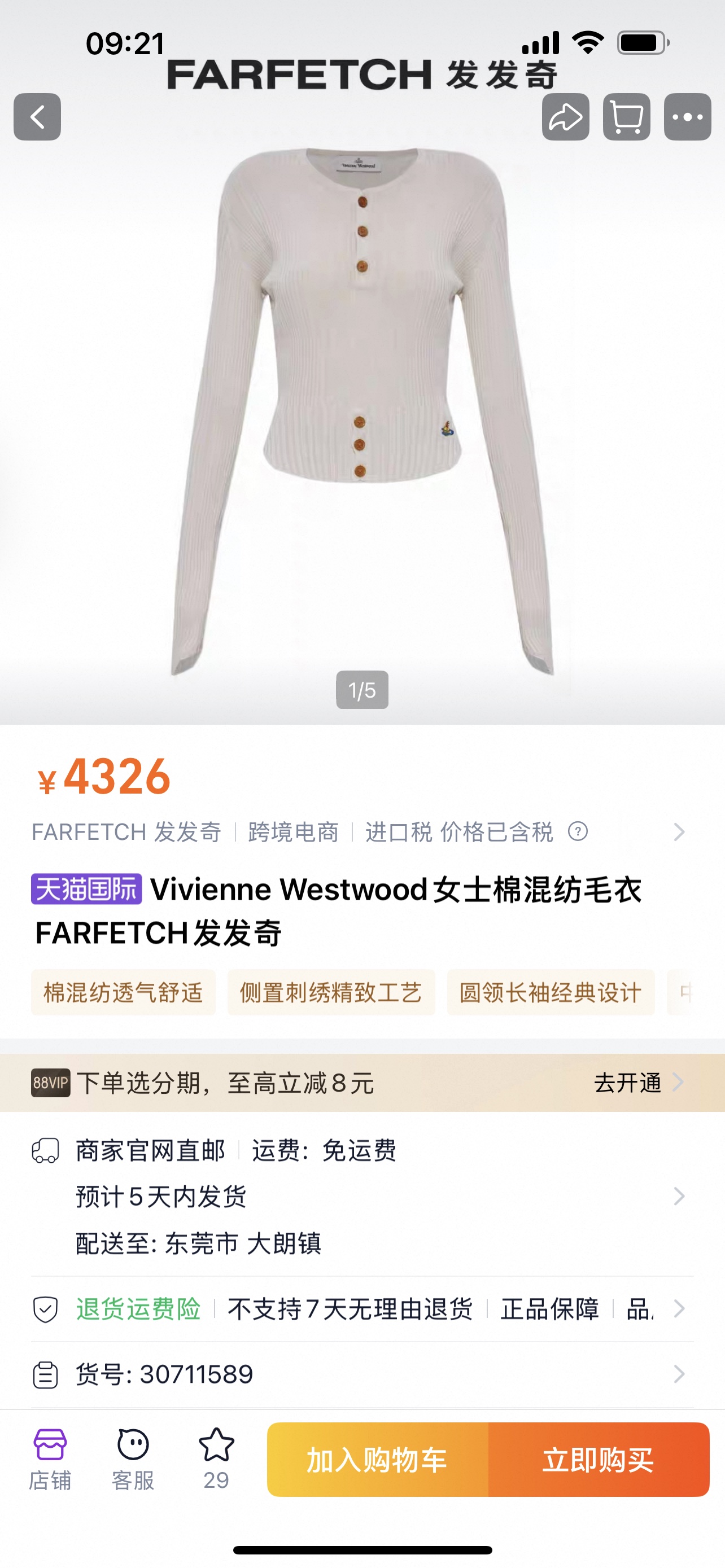Open the import tax details row
725x1568 pixels.
pyautogui.click(x=362, y=831)
